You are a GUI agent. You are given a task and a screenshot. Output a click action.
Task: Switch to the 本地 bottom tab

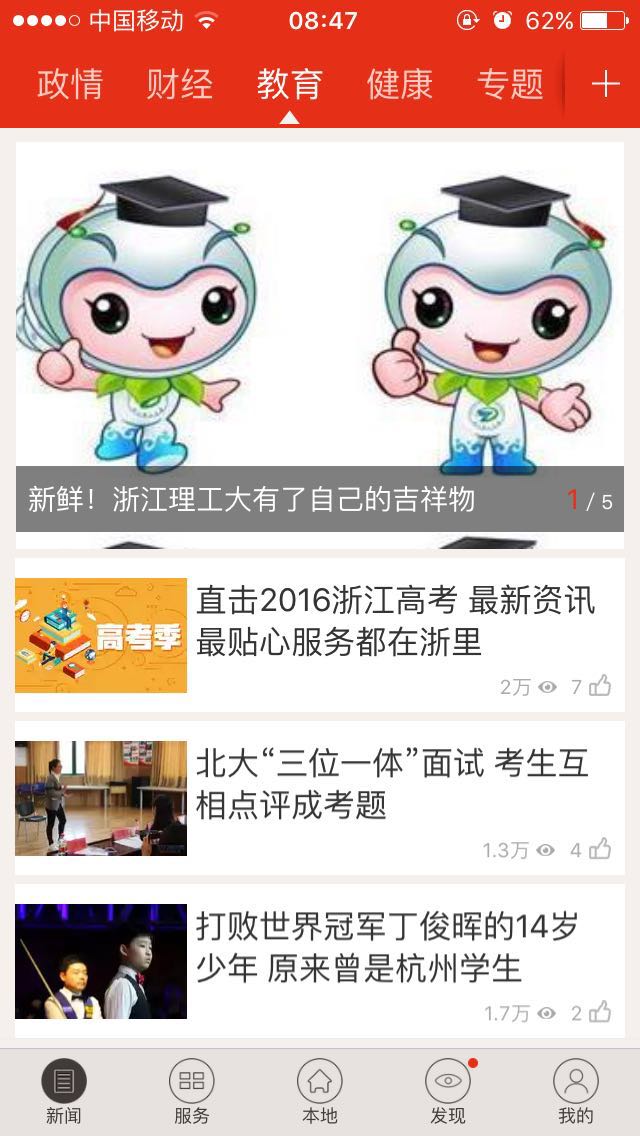point(319,1092)
